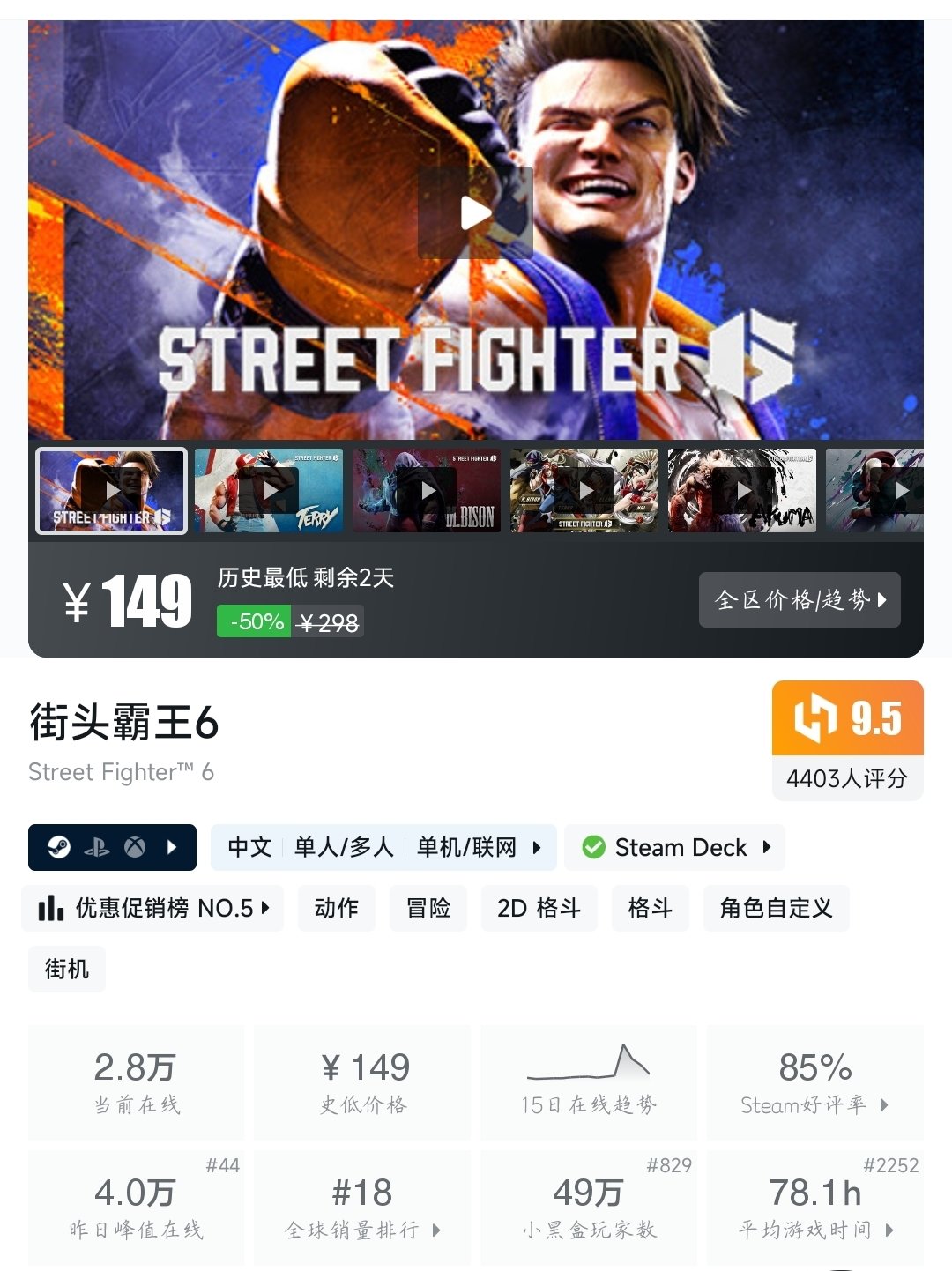
Task: Select the Terry trailer thumbnail
Action: point(269,491)
